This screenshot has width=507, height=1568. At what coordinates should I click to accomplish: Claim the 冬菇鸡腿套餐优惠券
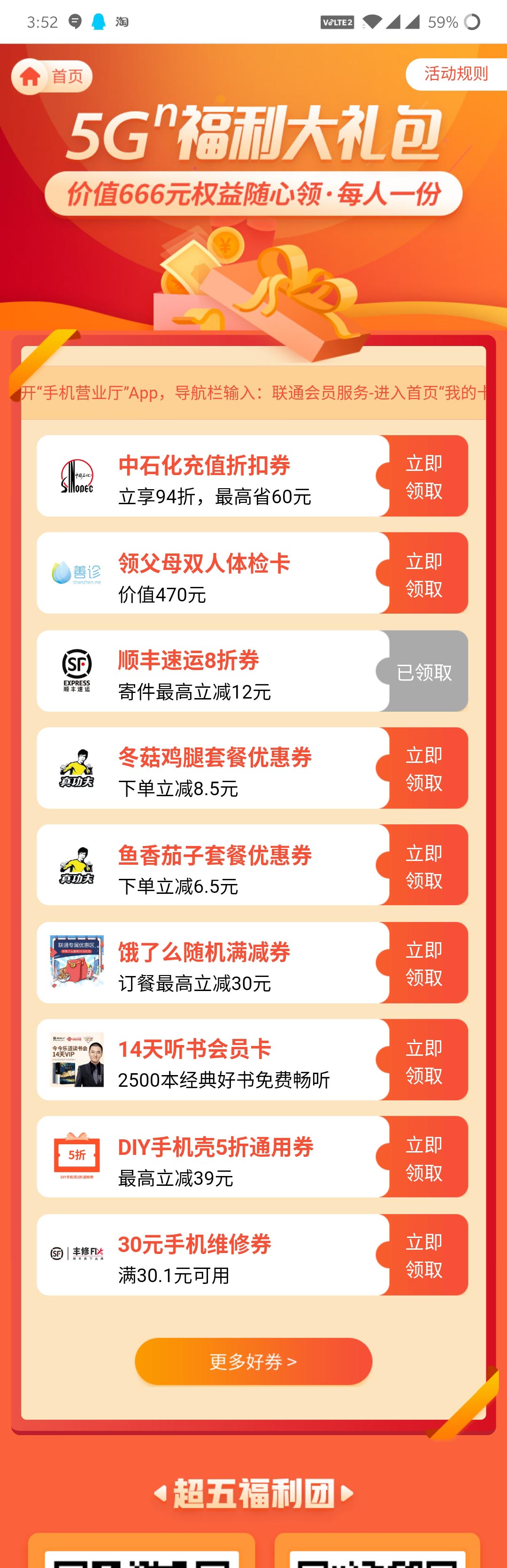(423, 769)
